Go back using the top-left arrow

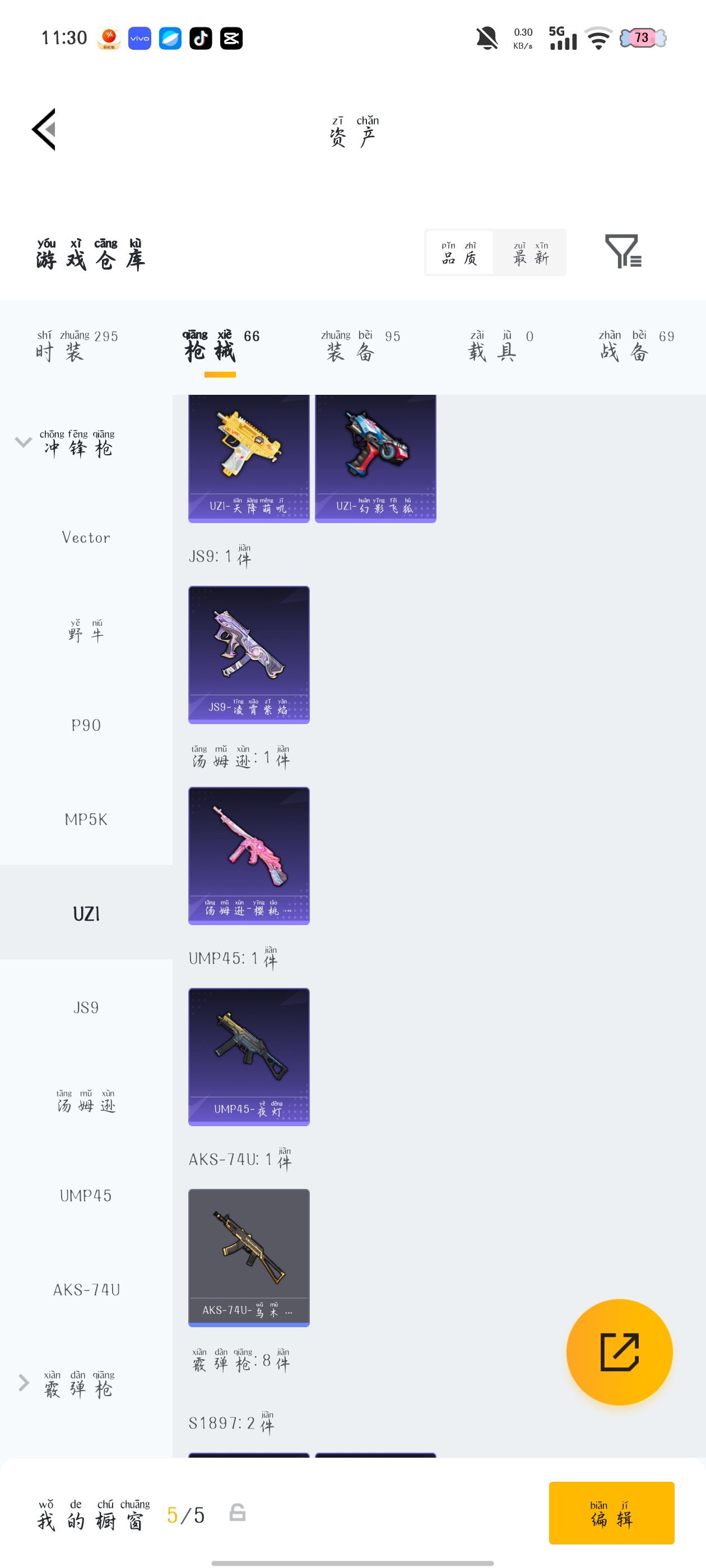point(44,129)
